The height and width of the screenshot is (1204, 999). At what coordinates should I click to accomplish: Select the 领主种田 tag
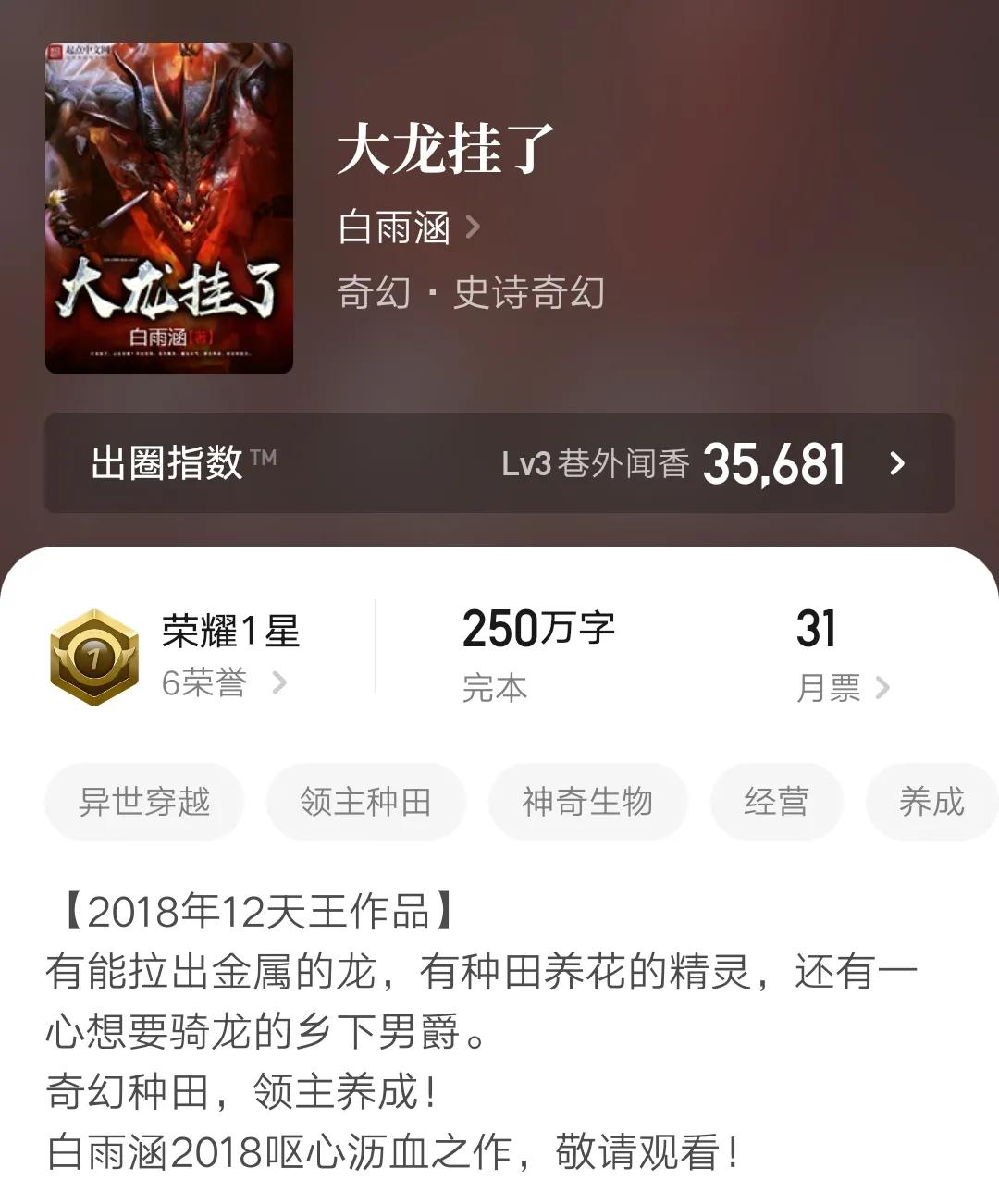366,803
